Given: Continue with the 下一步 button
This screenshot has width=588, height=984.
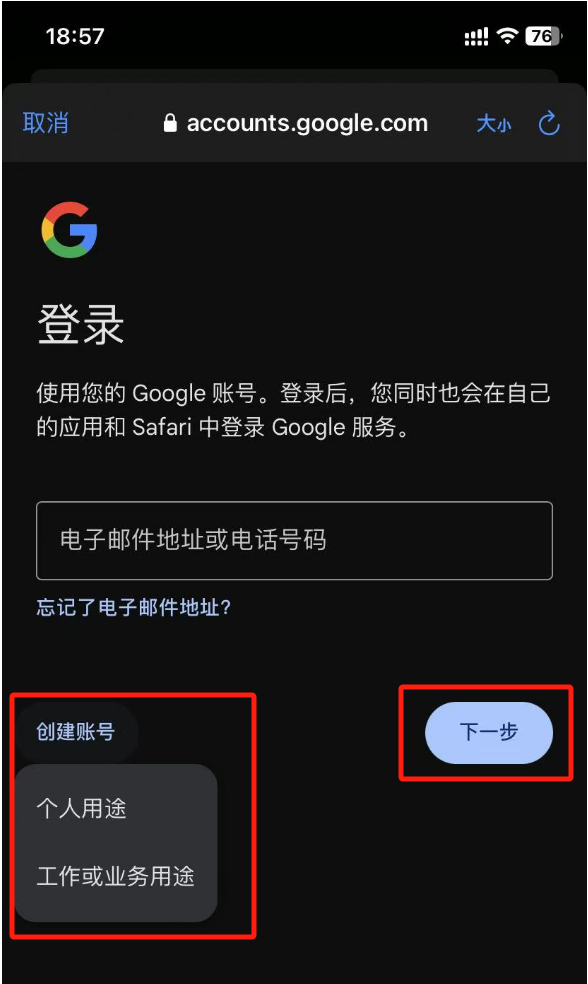Looking at the screenshot, I should click(x=489, y=732).
